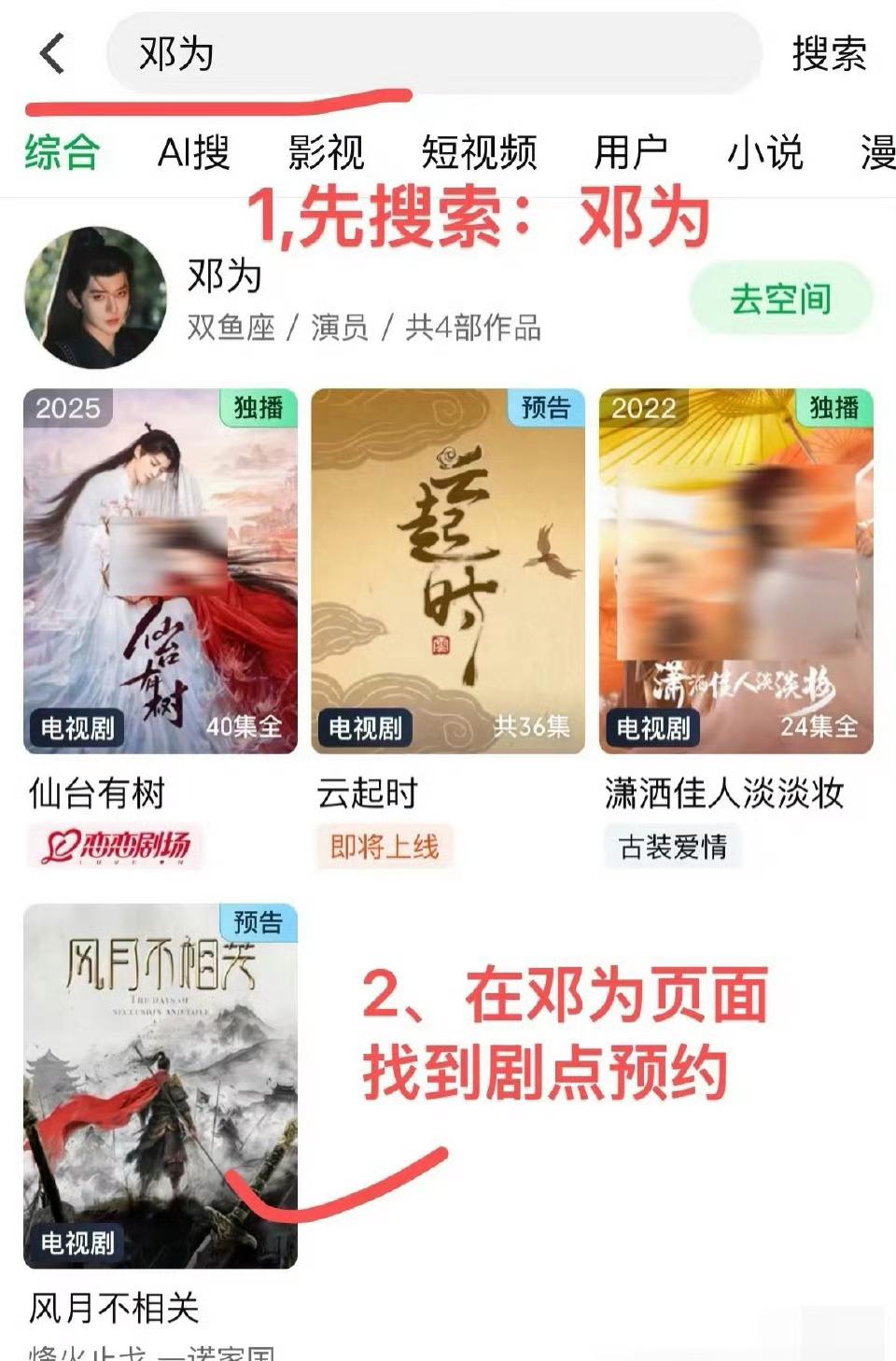Select the 用户 tab

(630, 152)
